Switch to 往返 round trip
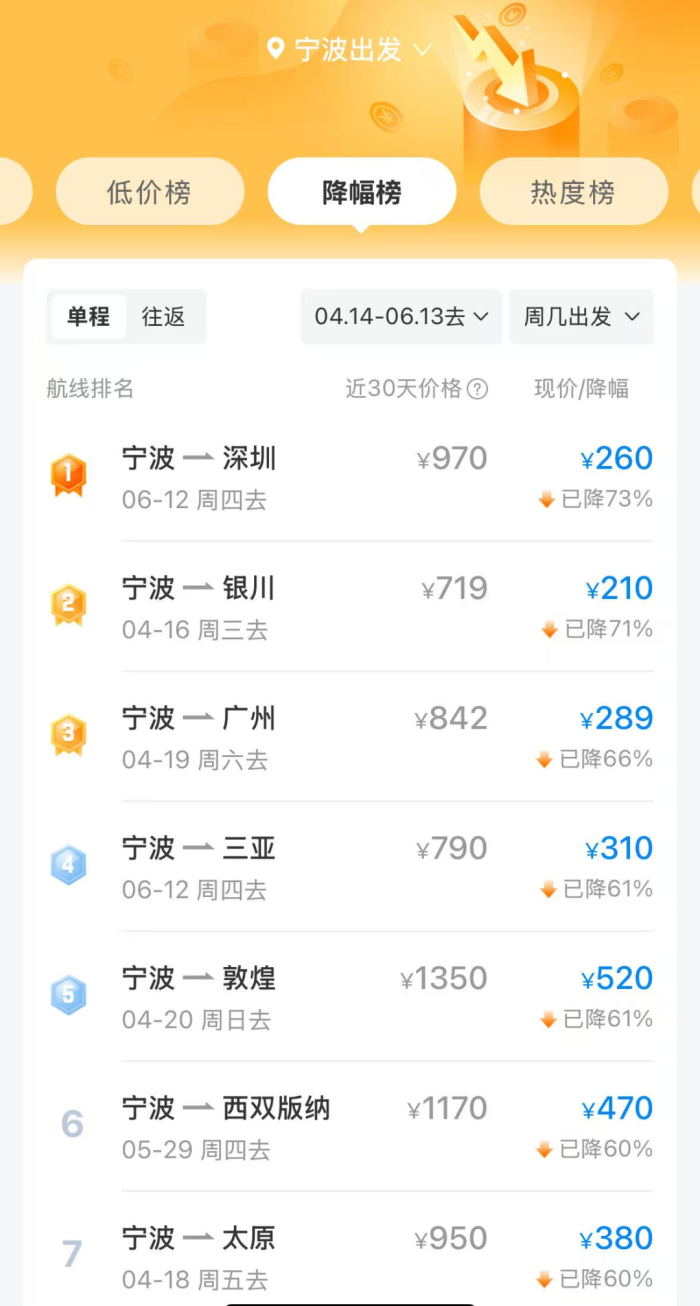The image size is (700, 1306). tap(164, 317)
